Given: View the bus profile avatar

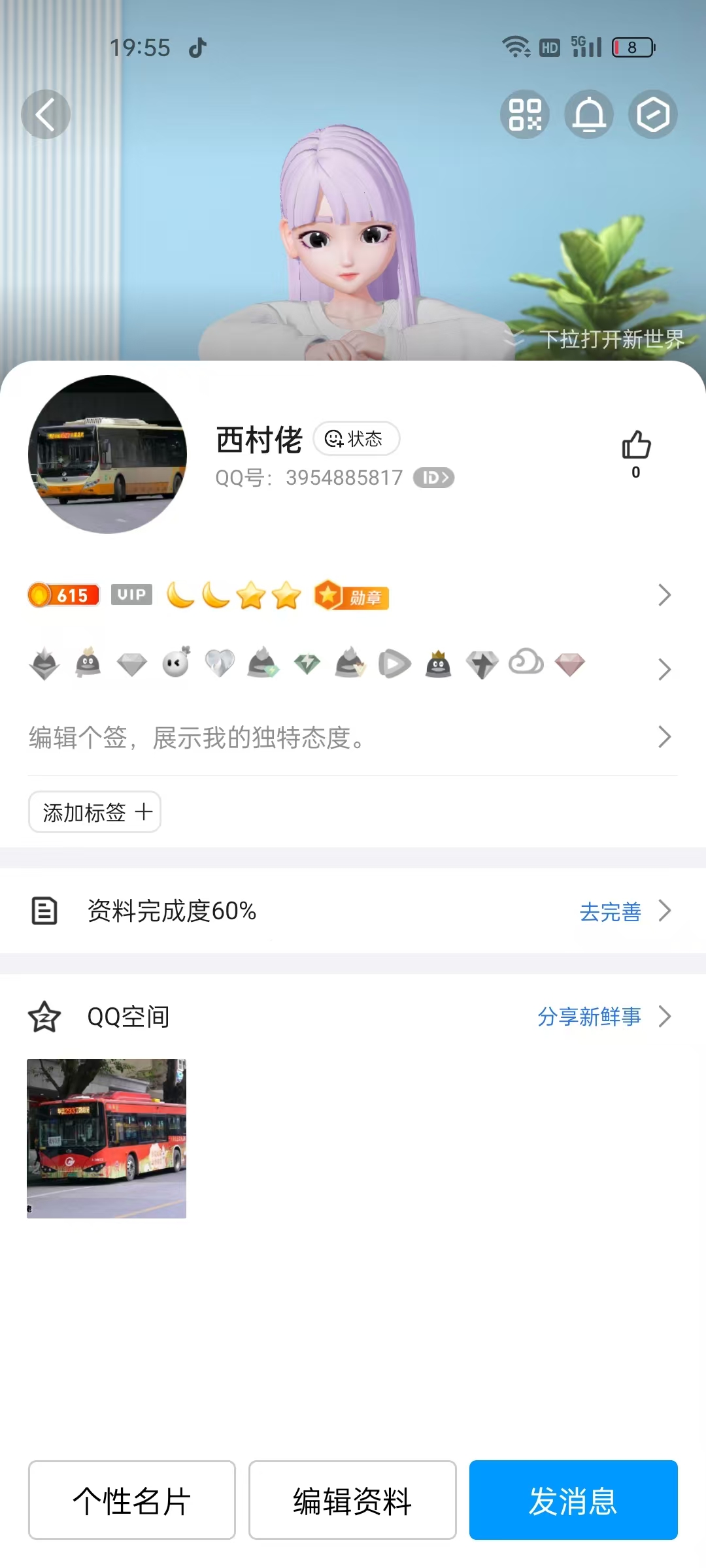Looking at the screenshot, I should point(108,454).
